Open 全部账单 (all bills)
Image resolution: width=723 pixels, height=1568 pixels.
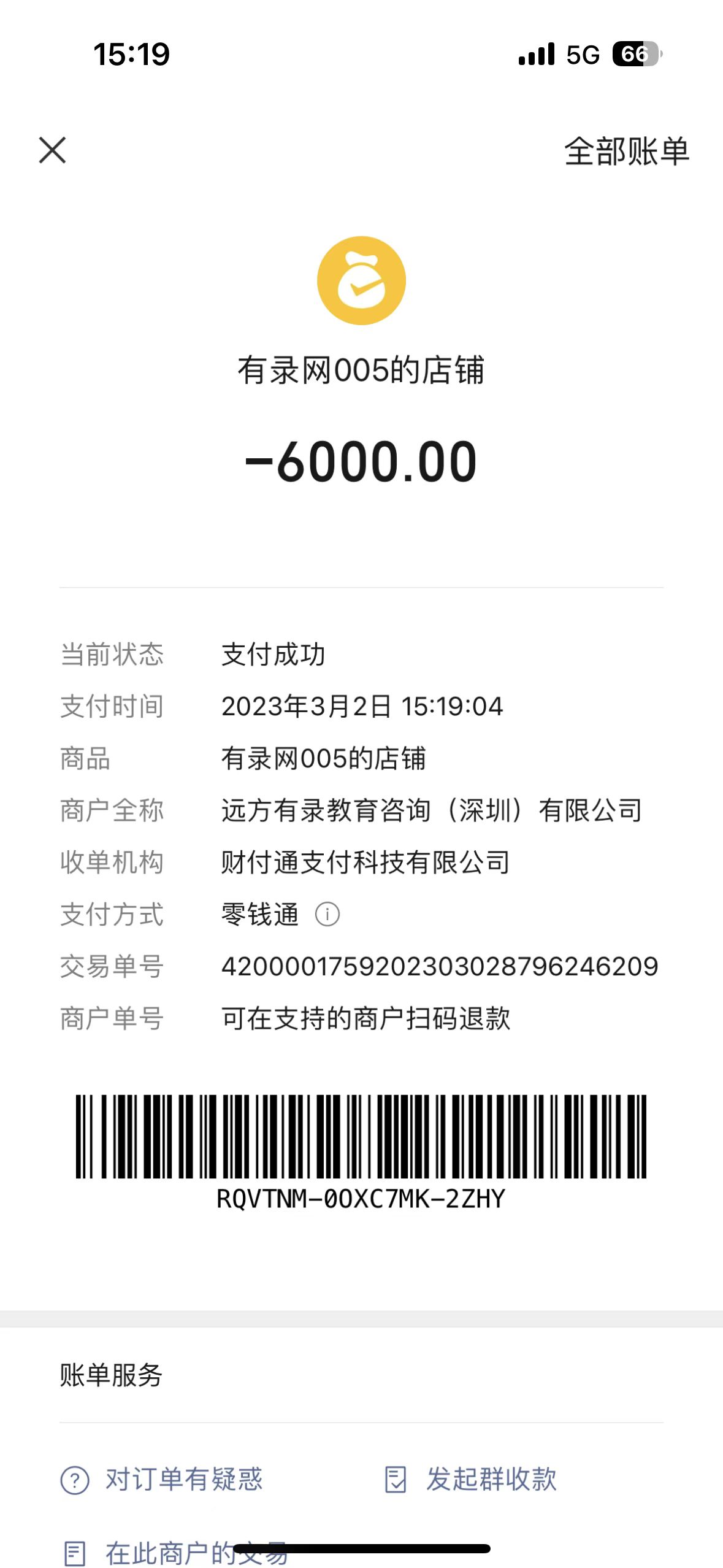626,152
